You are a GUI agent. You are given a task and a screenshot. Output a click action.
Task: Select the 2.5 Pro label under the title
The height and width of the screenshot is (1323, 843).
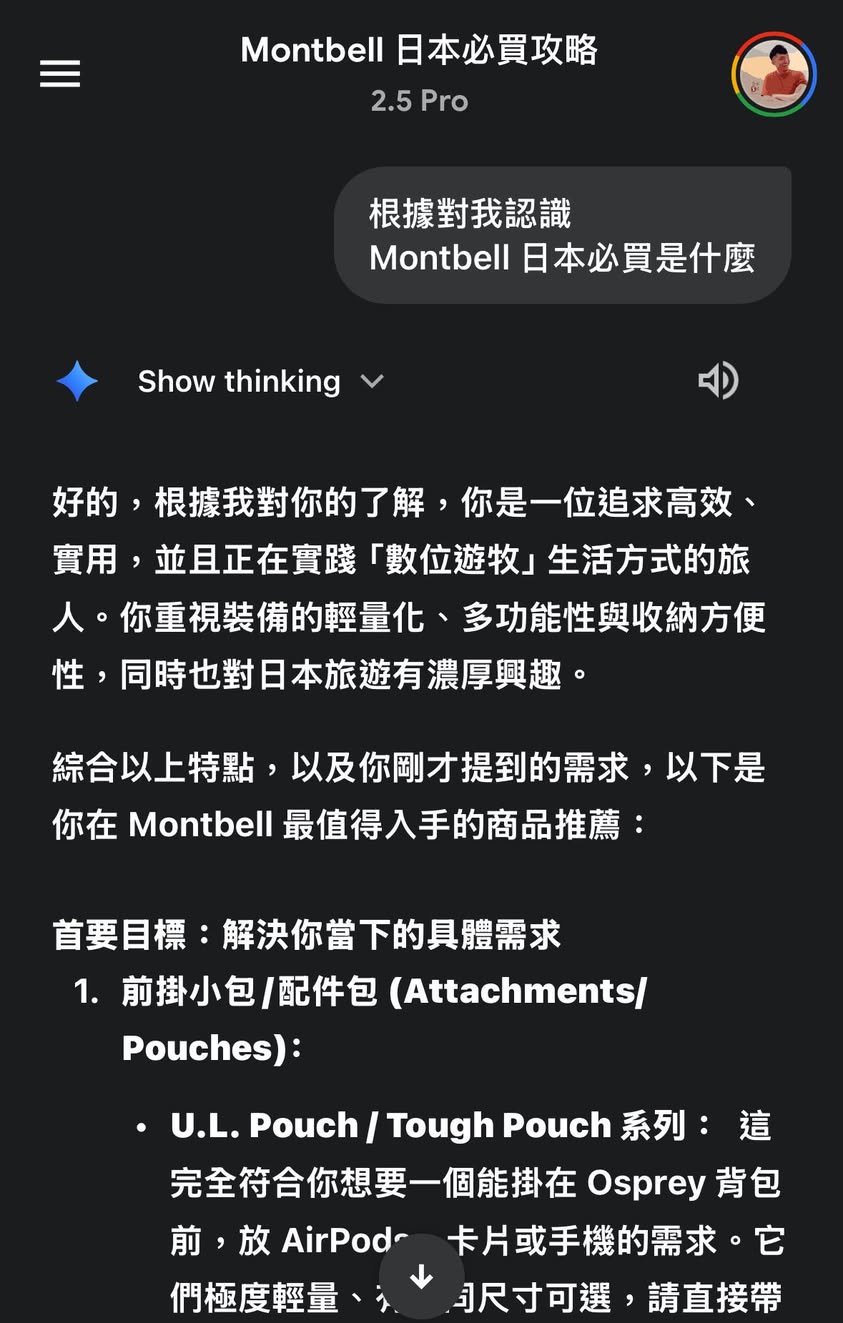[x=419, y=100]
